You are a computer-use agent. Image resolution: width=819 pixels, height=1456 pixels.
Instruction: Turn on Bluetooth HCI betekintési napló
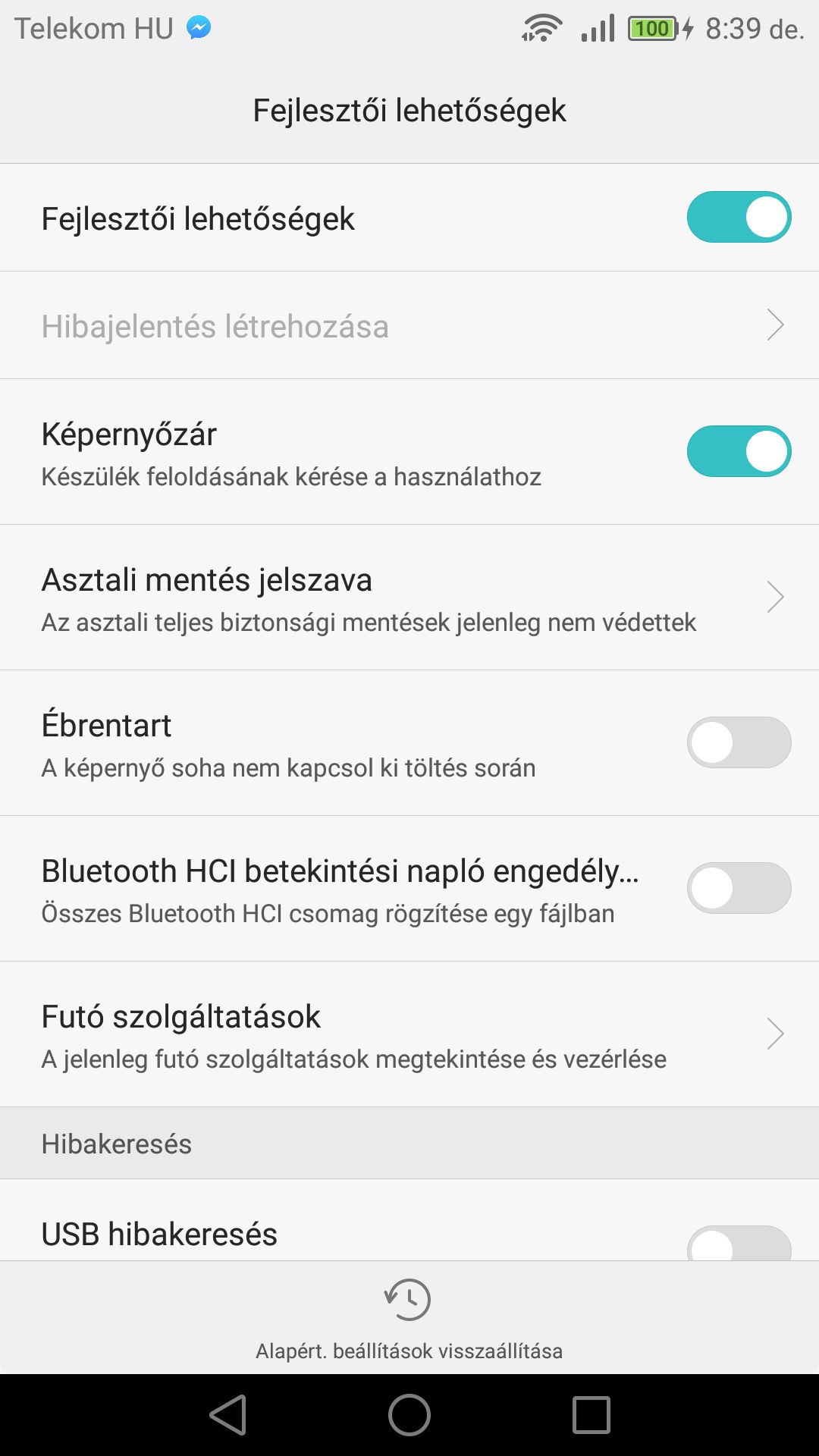(739, 888)
